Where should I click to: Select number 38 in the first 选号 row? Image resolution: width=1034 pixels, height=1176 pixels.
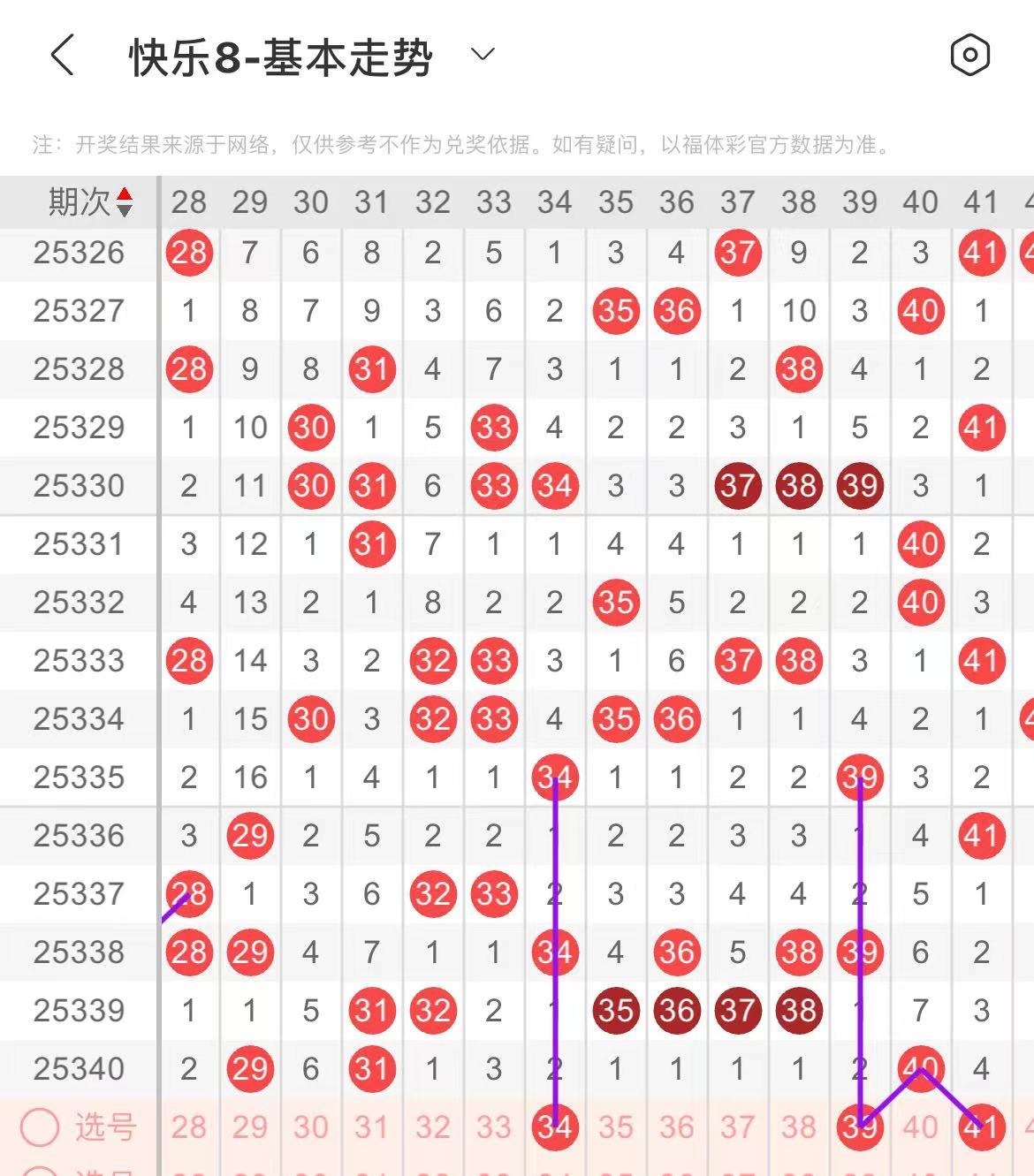(x=799, y=1127)
